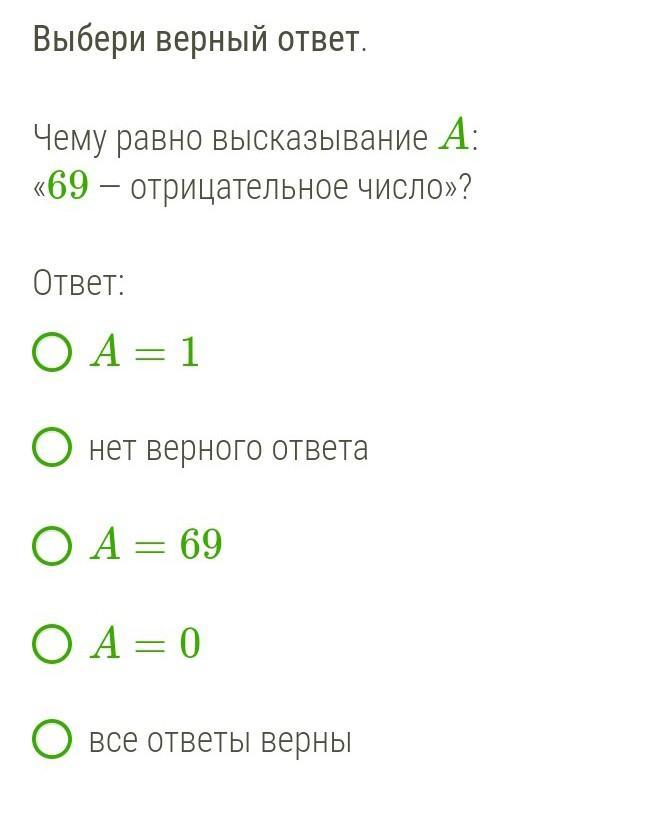Mark A = 0 as the answer
The height and width of the screenshot is (831, 658).
(52, 644)
